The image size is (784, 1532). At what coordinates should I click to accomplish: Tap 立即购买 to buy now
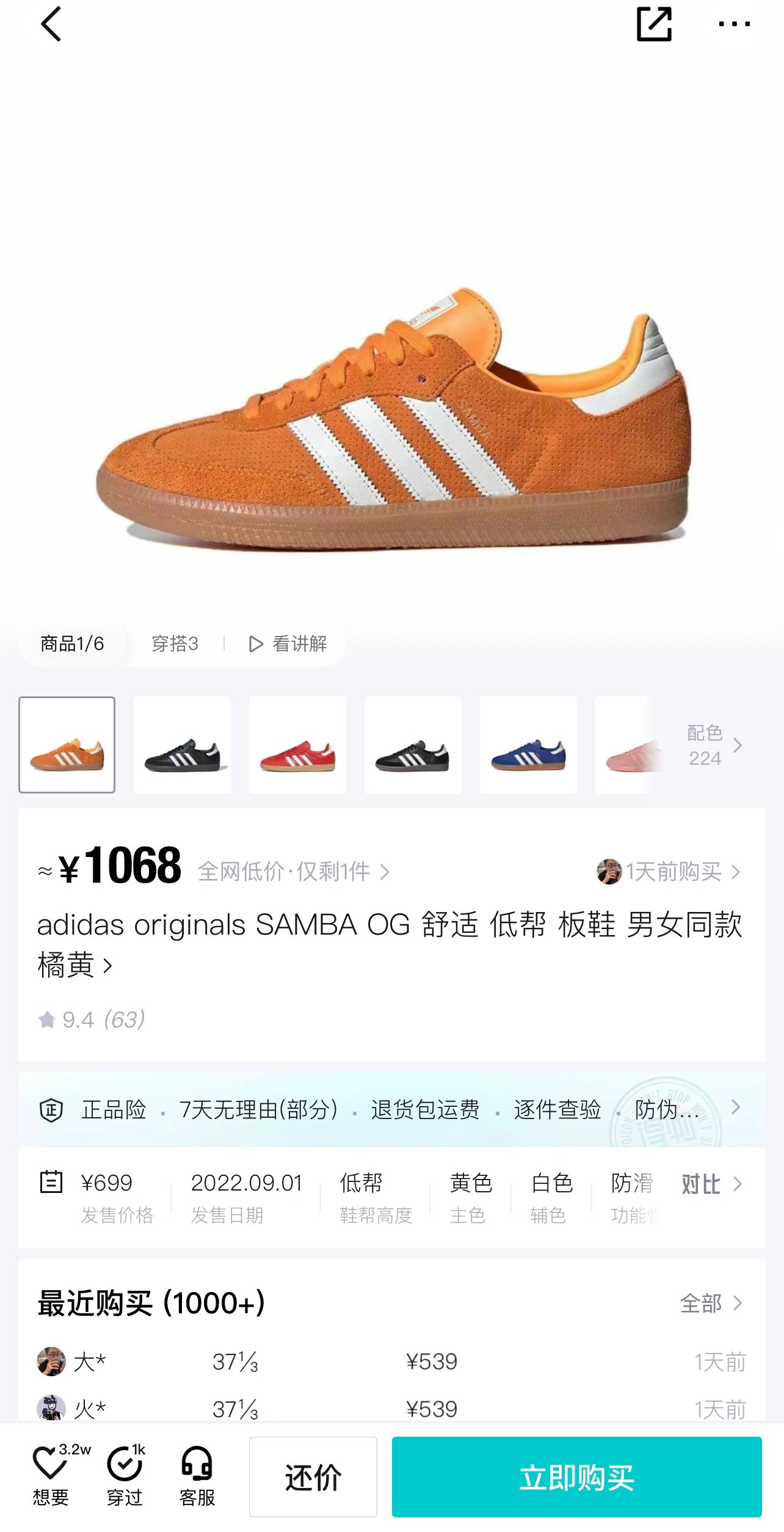pyautogui.click(x=577, y=1477)
